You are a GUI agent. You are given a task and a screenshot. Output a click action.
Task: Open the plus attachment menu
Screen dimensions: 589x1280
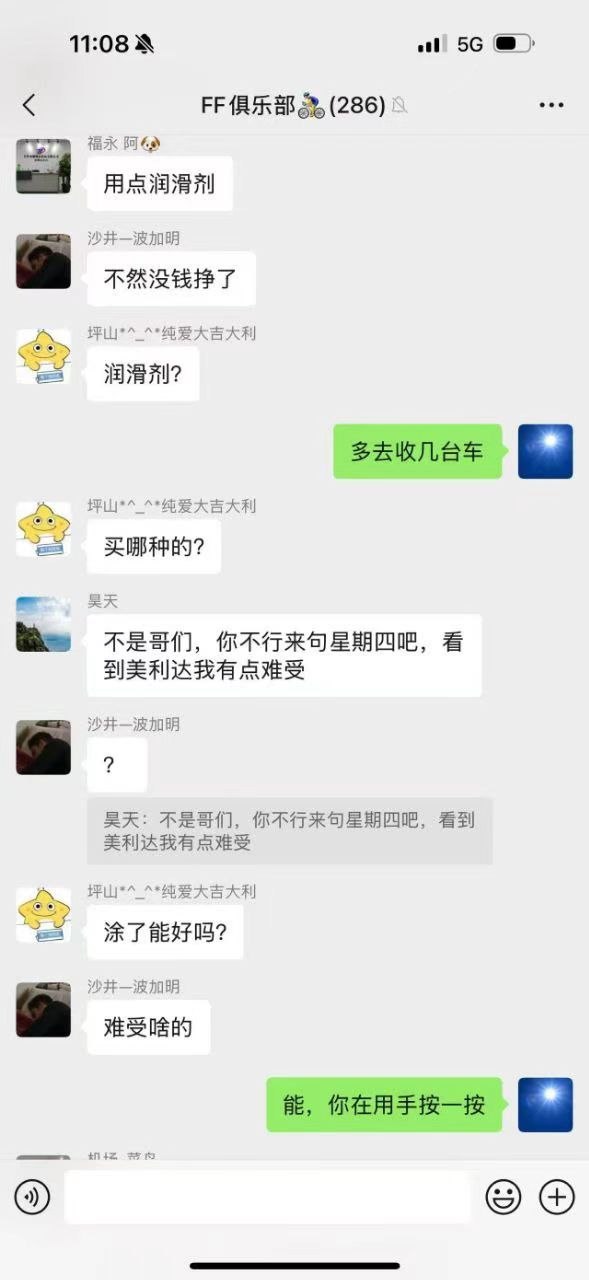pyautogui.click(x=557, y=1197)
